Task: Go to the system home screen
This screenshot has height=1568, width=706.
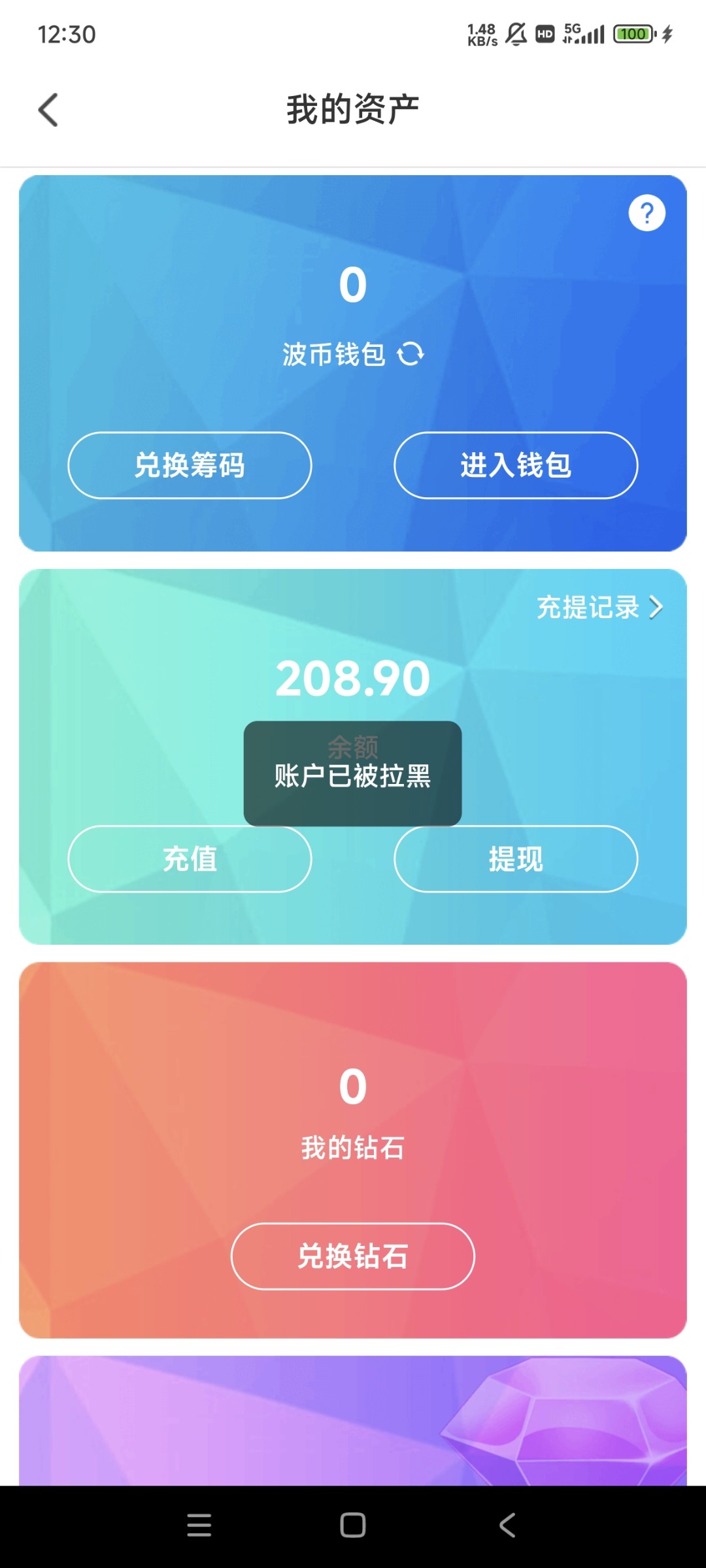Action: [352, 1526]
